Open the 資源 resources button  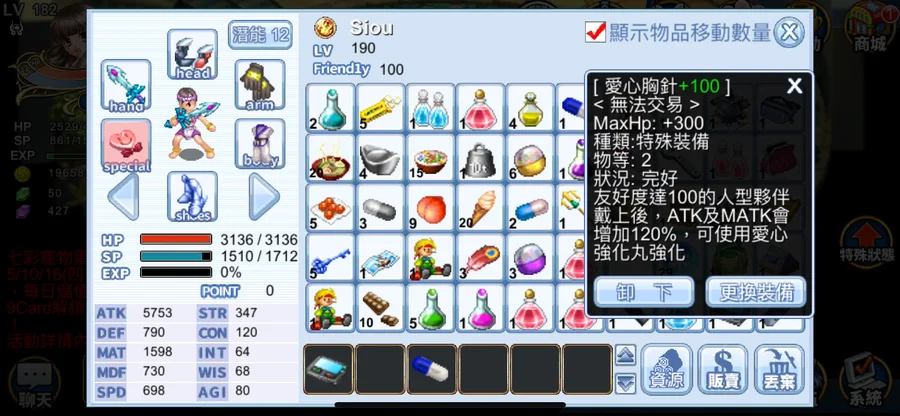[667, 370]
